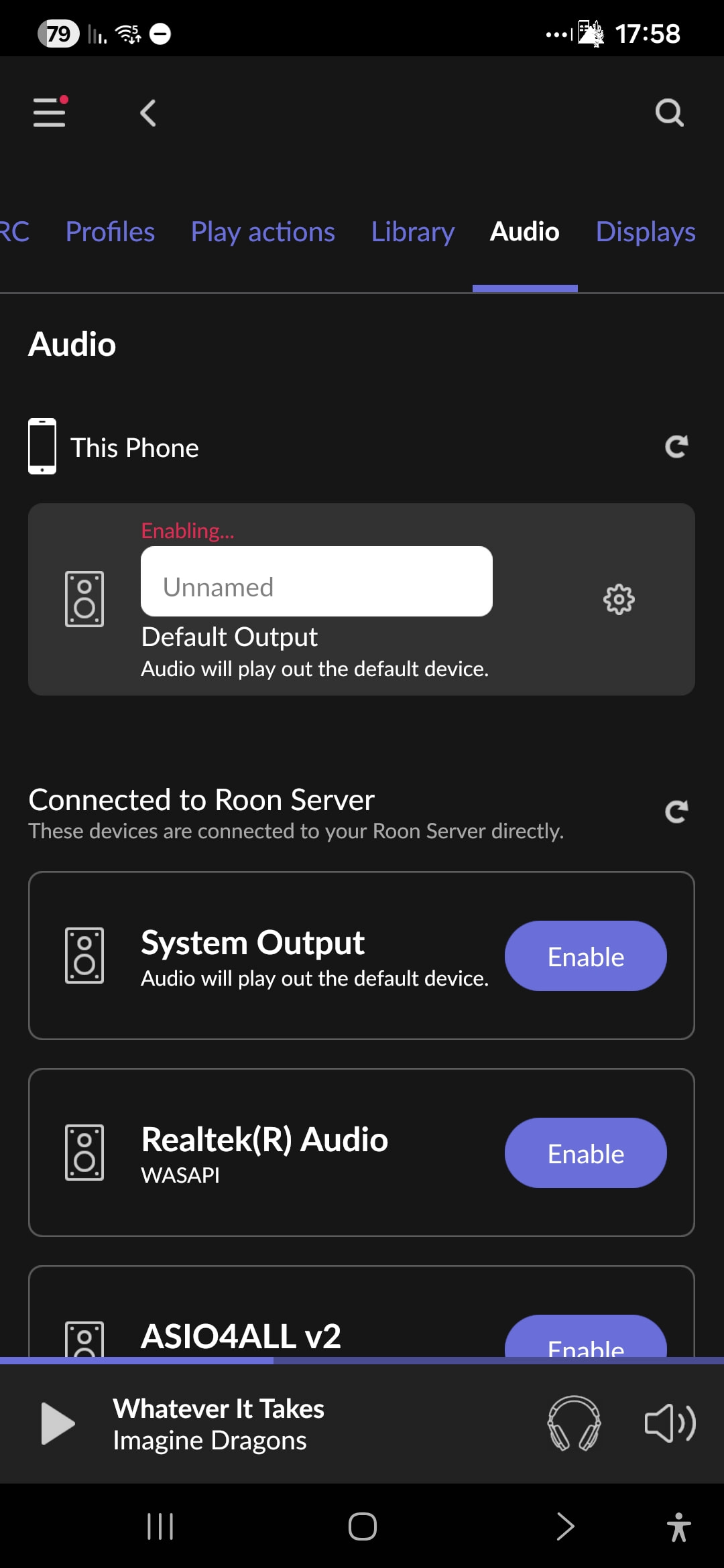Switch to the Library tab
Screen dimensions: 724x1568
tap(413, 232)
